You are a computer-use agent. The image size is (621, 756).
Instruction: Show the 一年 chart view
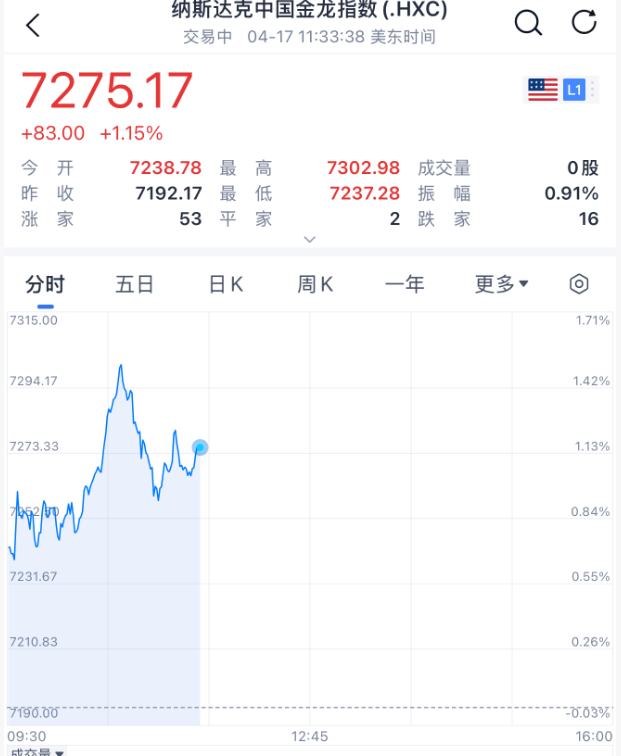pos(405,285)
